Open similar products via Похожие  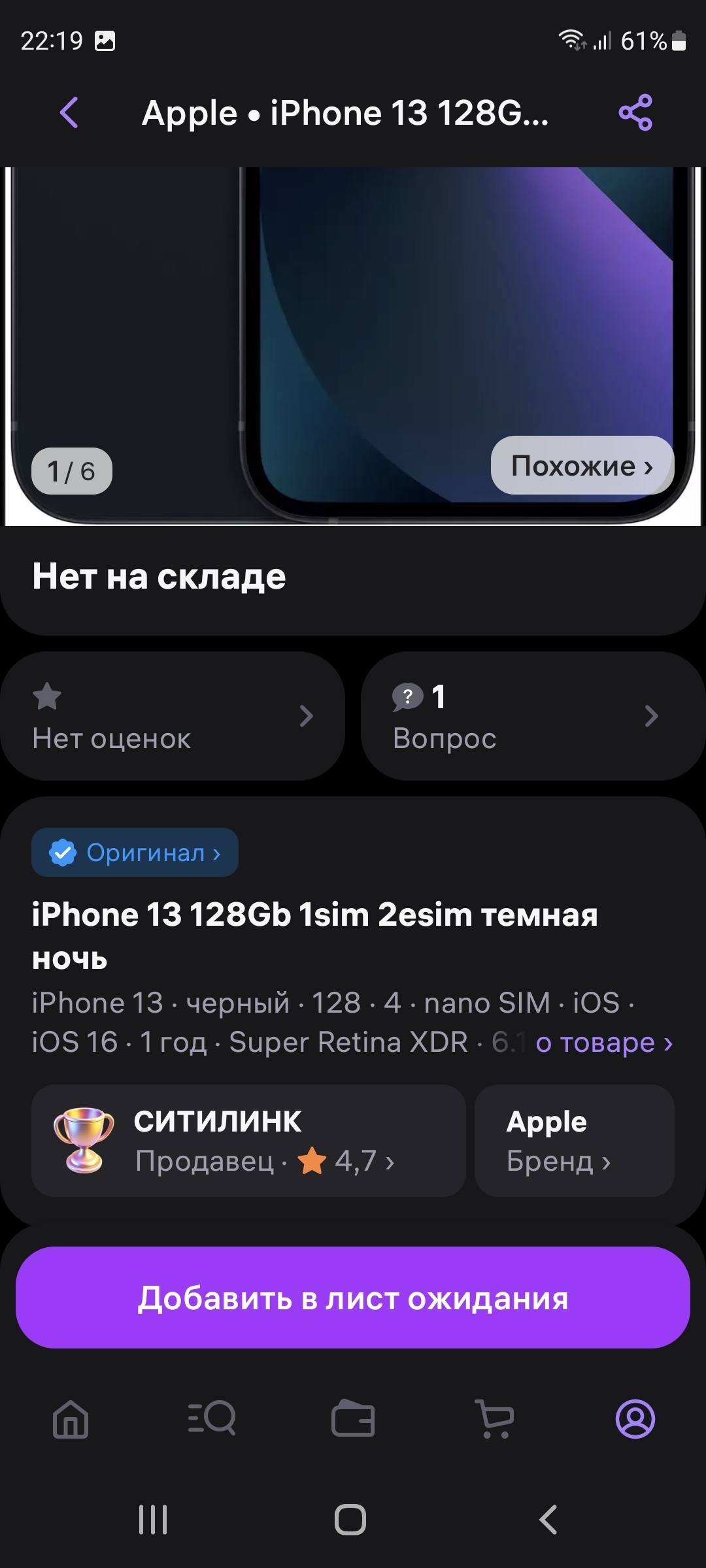tap(582, 466)
